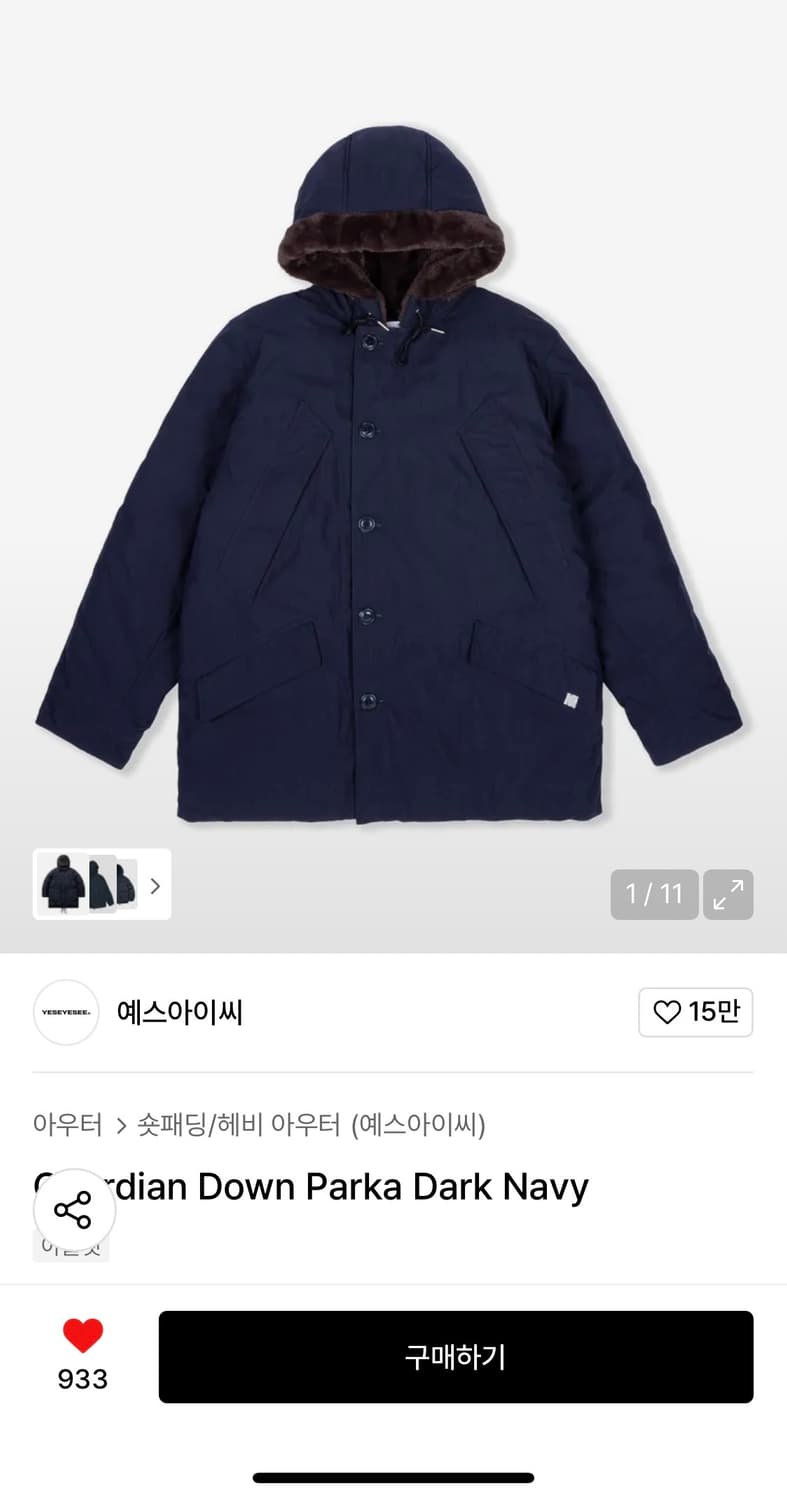Select the first parka thumbnail in the carousel
The width and height of the screenshot is (787, 1500).
(x=62, y=885)
